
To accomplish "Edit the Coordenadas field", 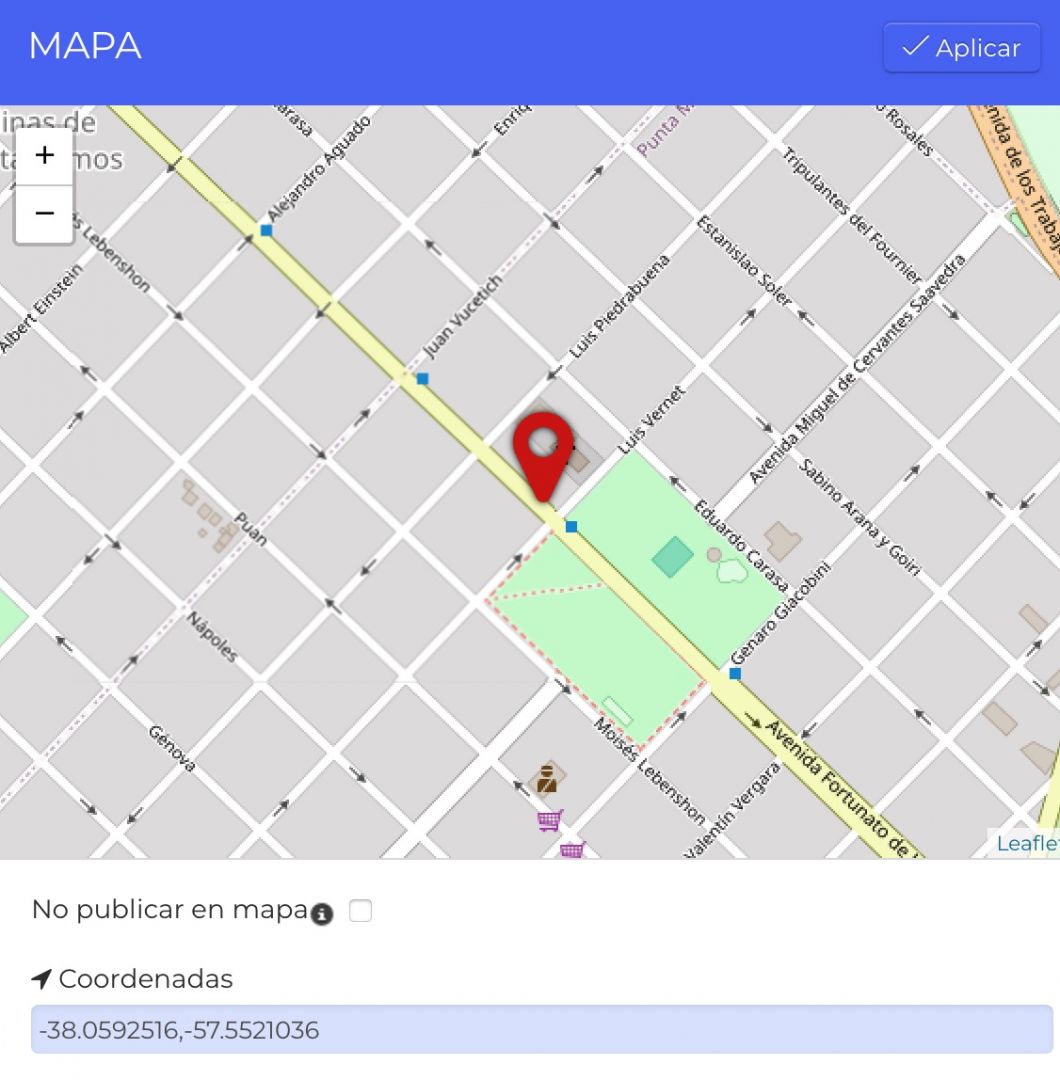I will pyautogui.click(x=541, y=1029).
